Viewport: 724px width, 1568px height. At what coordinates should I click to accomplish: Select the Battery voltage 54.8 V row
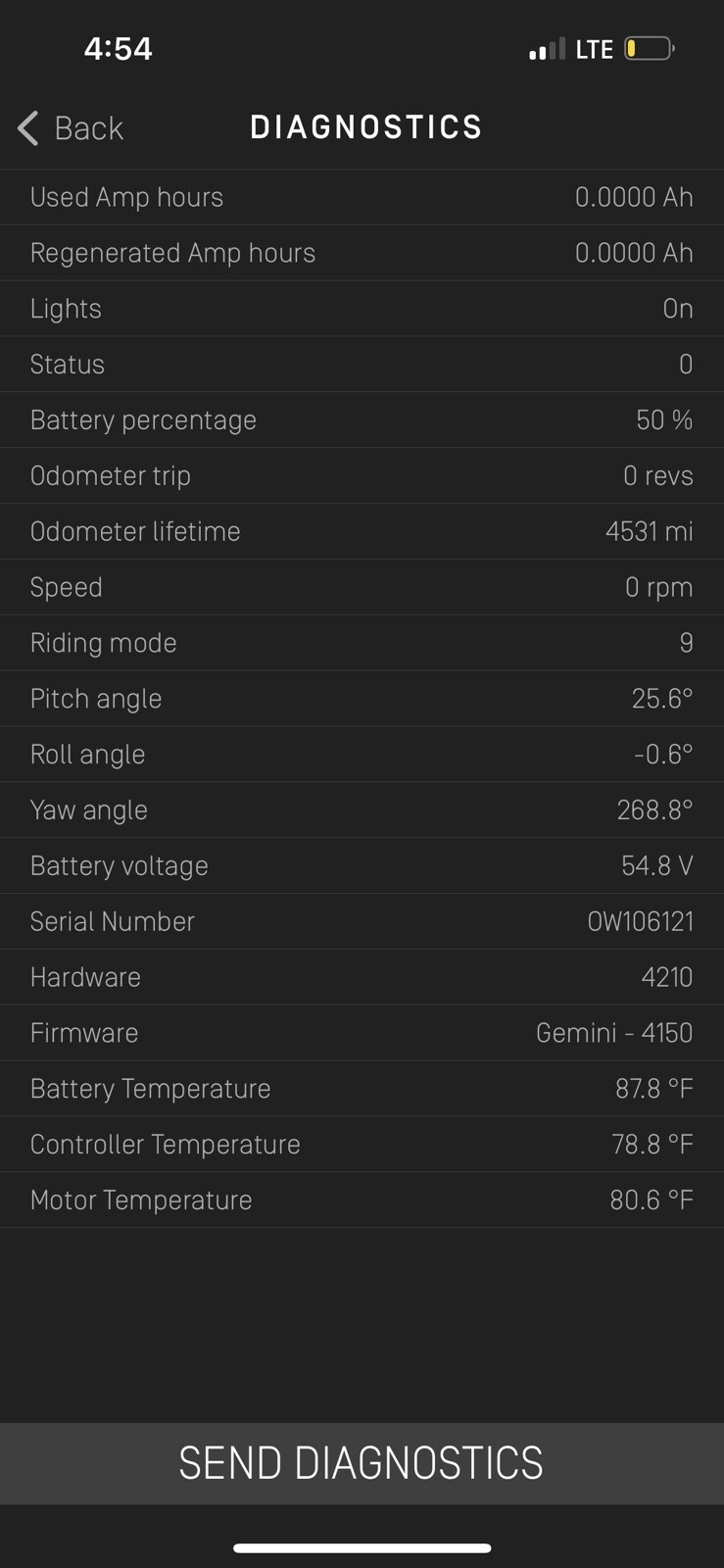(x=362, y=864)
